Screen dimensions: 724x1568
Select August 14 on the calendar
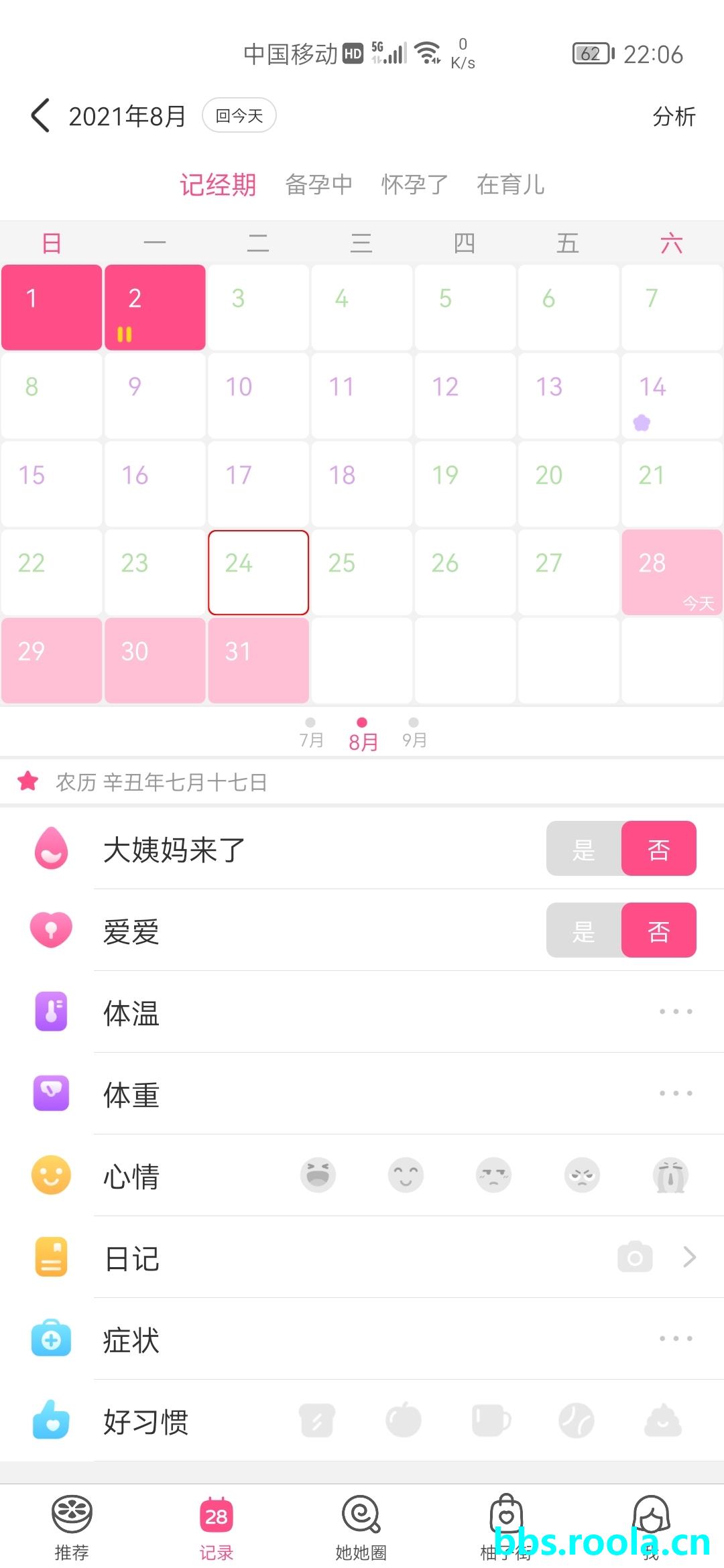[671, 396]
